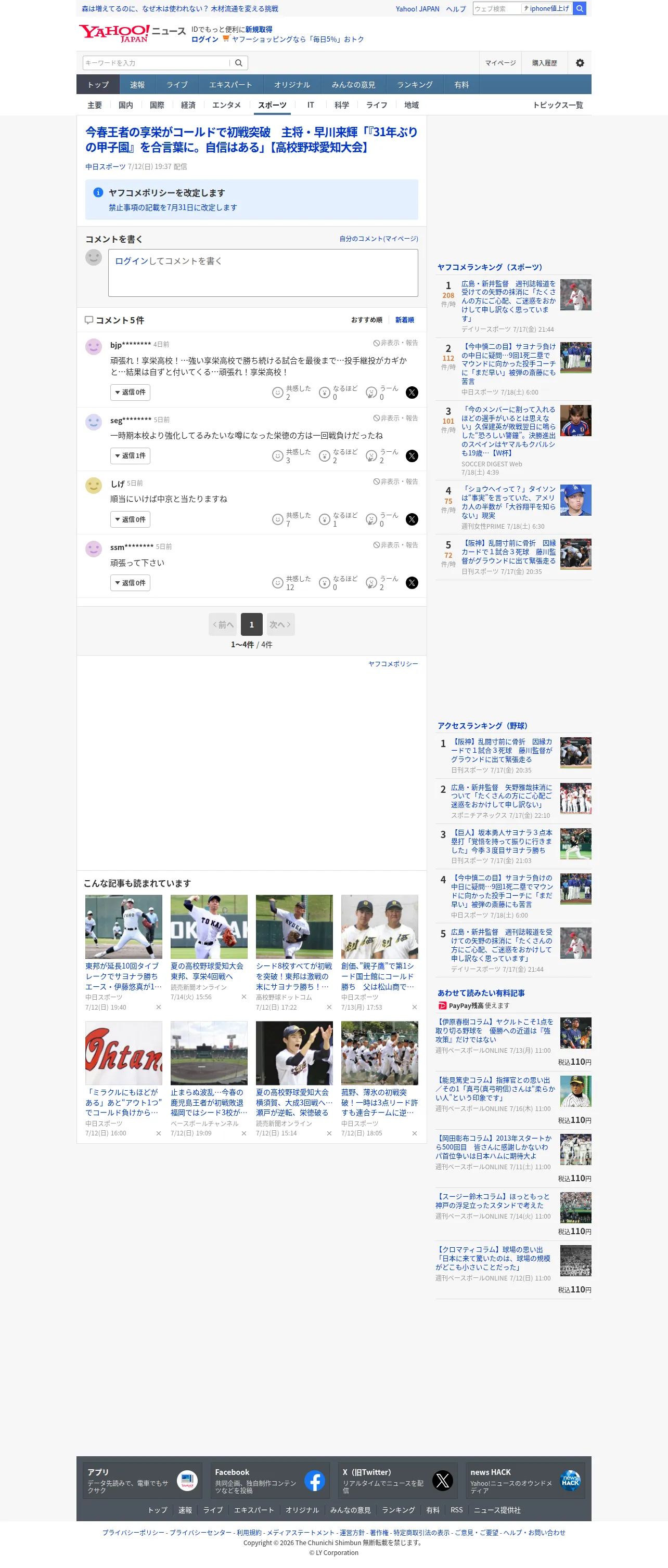Dismiss the 夏の高校野球愛知大会 東邦 recommendation

243,997
